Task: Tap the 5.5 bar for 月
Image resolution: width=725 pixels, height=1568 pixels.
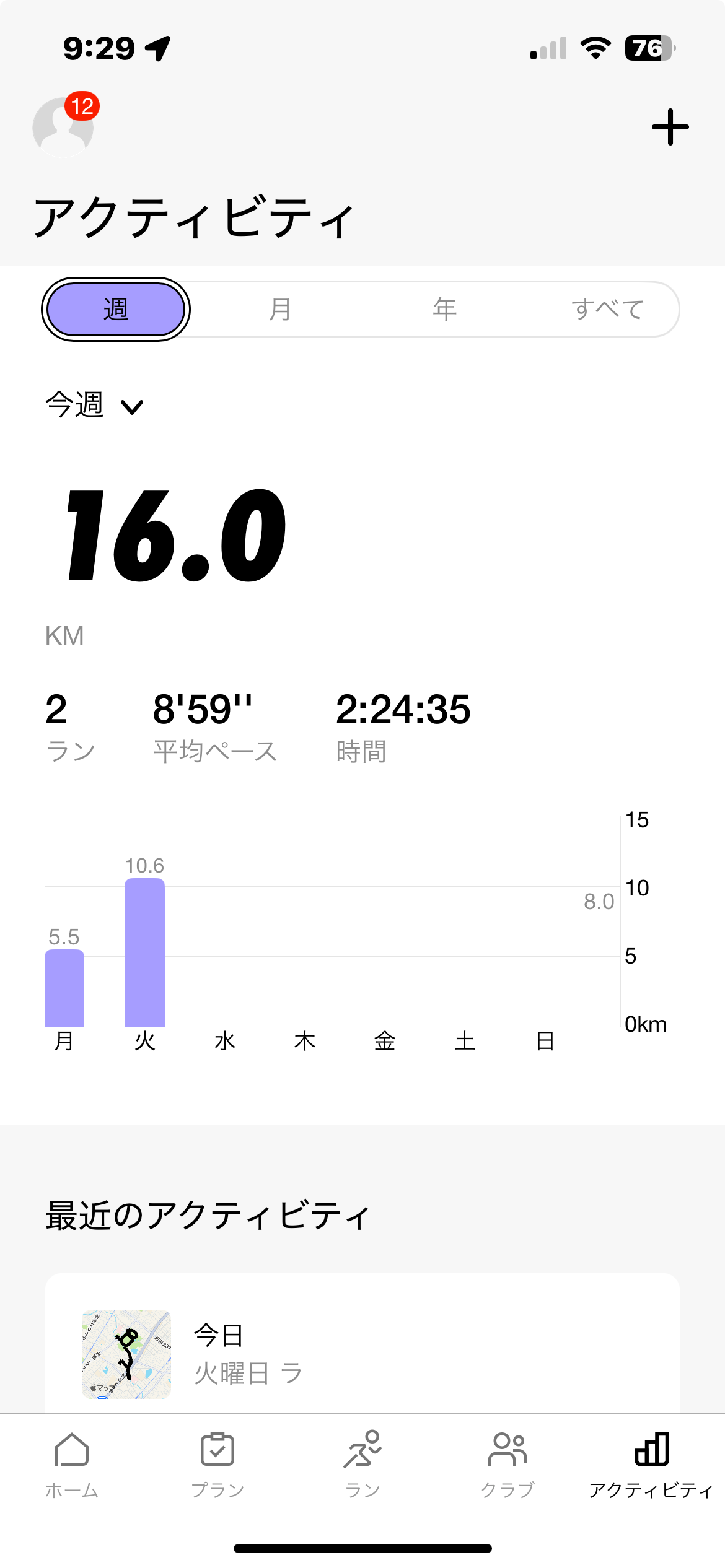Action: (64, 988)
